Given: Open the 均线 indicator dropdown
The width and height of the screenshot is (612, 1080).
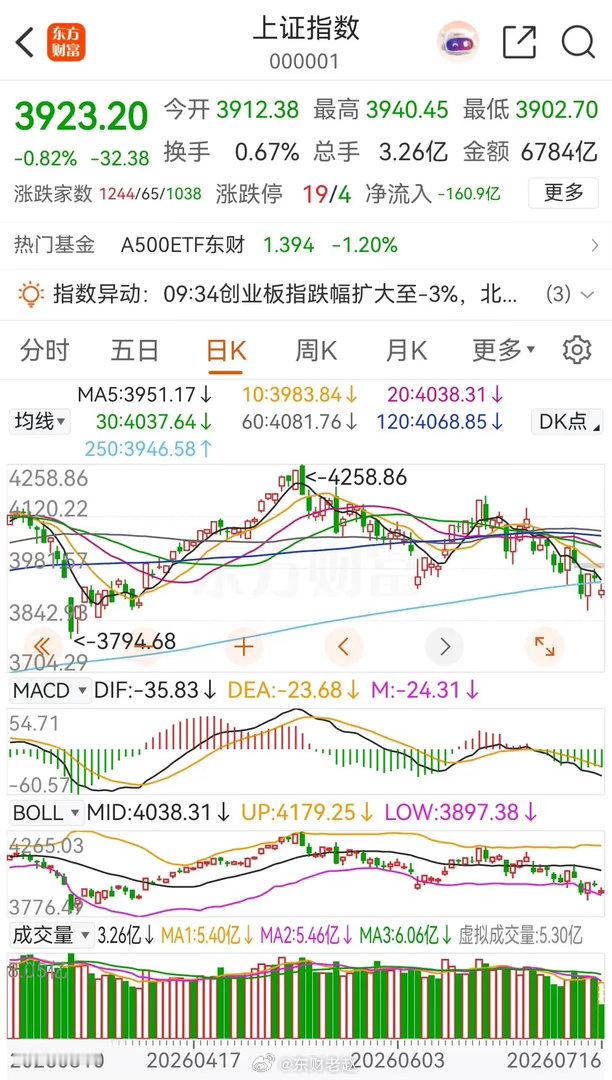Looking at the screenshot, I should tap(39, 421).
